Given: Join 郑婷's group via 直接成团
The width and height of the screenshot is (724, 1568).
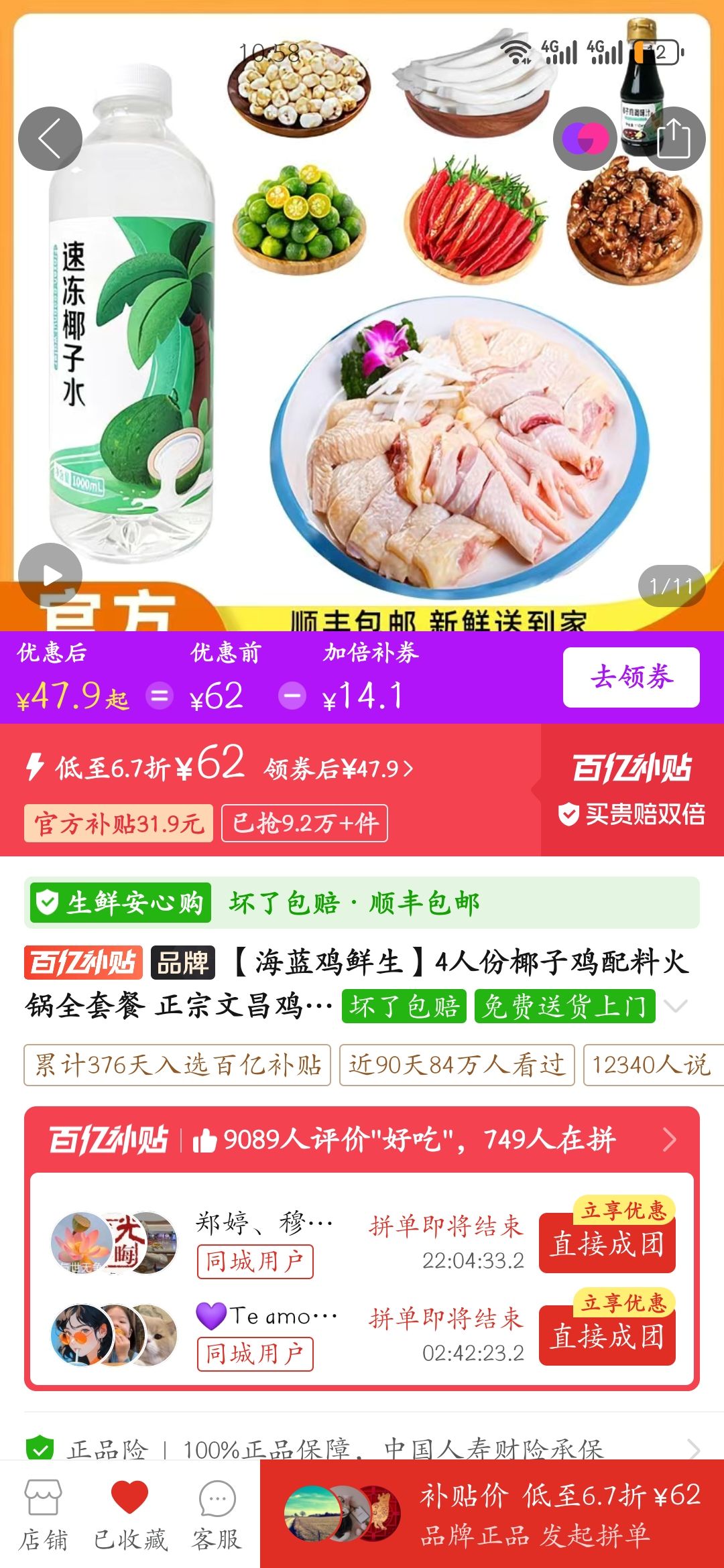Looking at the screenshot, I should (x=607, y=1244).
